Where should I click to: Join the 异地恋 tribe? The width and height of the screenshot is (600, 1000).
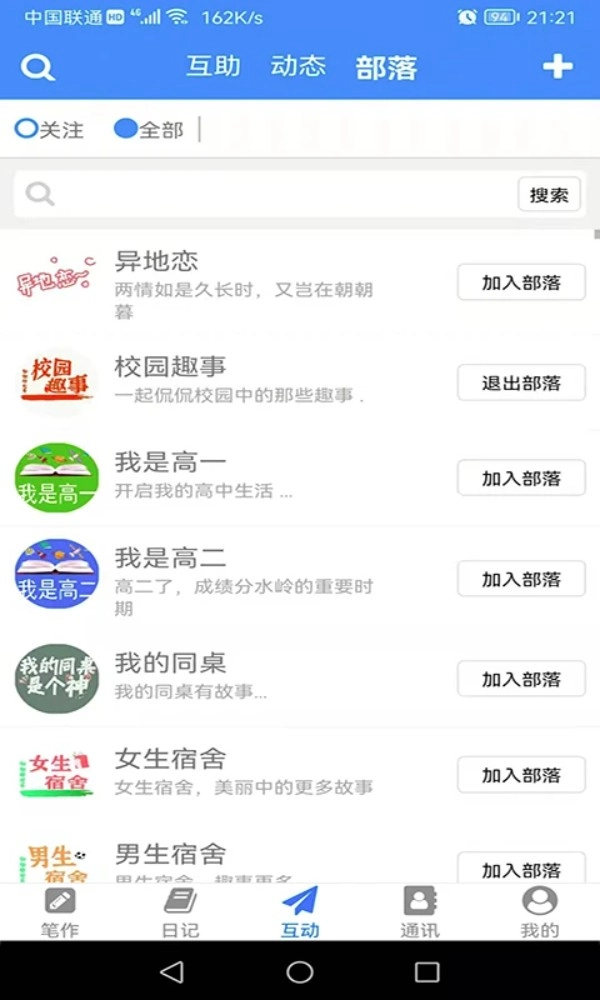coord(521,283)
